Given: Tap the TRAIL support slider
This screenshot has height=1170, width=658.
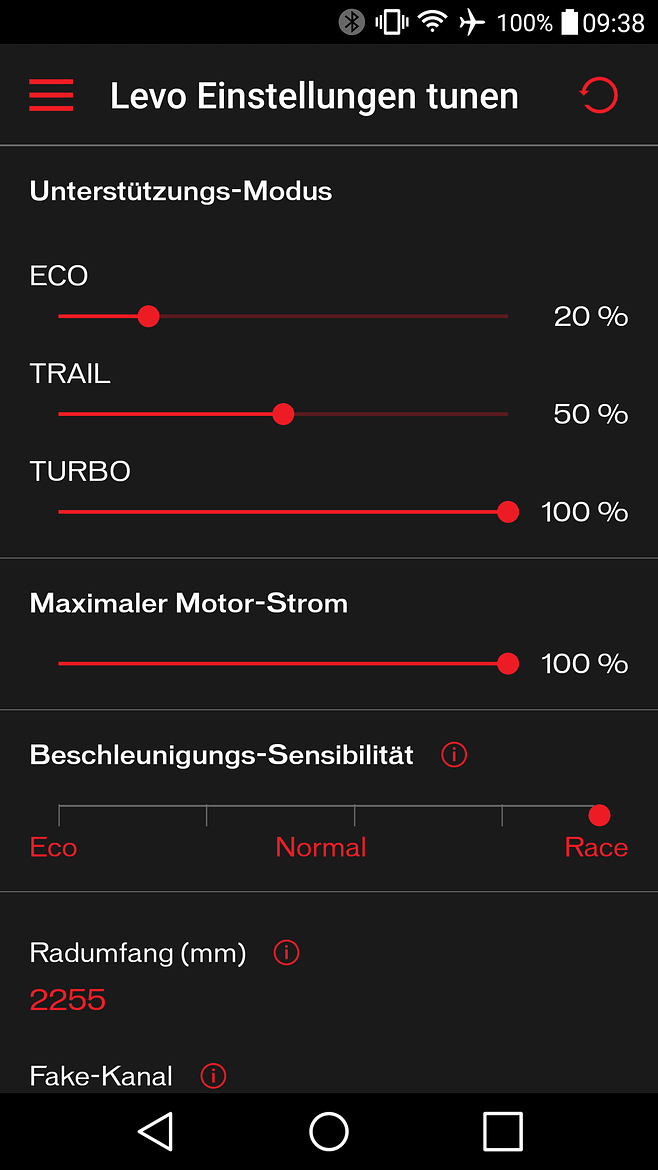Looking at the screenshot, I should 283,414.
